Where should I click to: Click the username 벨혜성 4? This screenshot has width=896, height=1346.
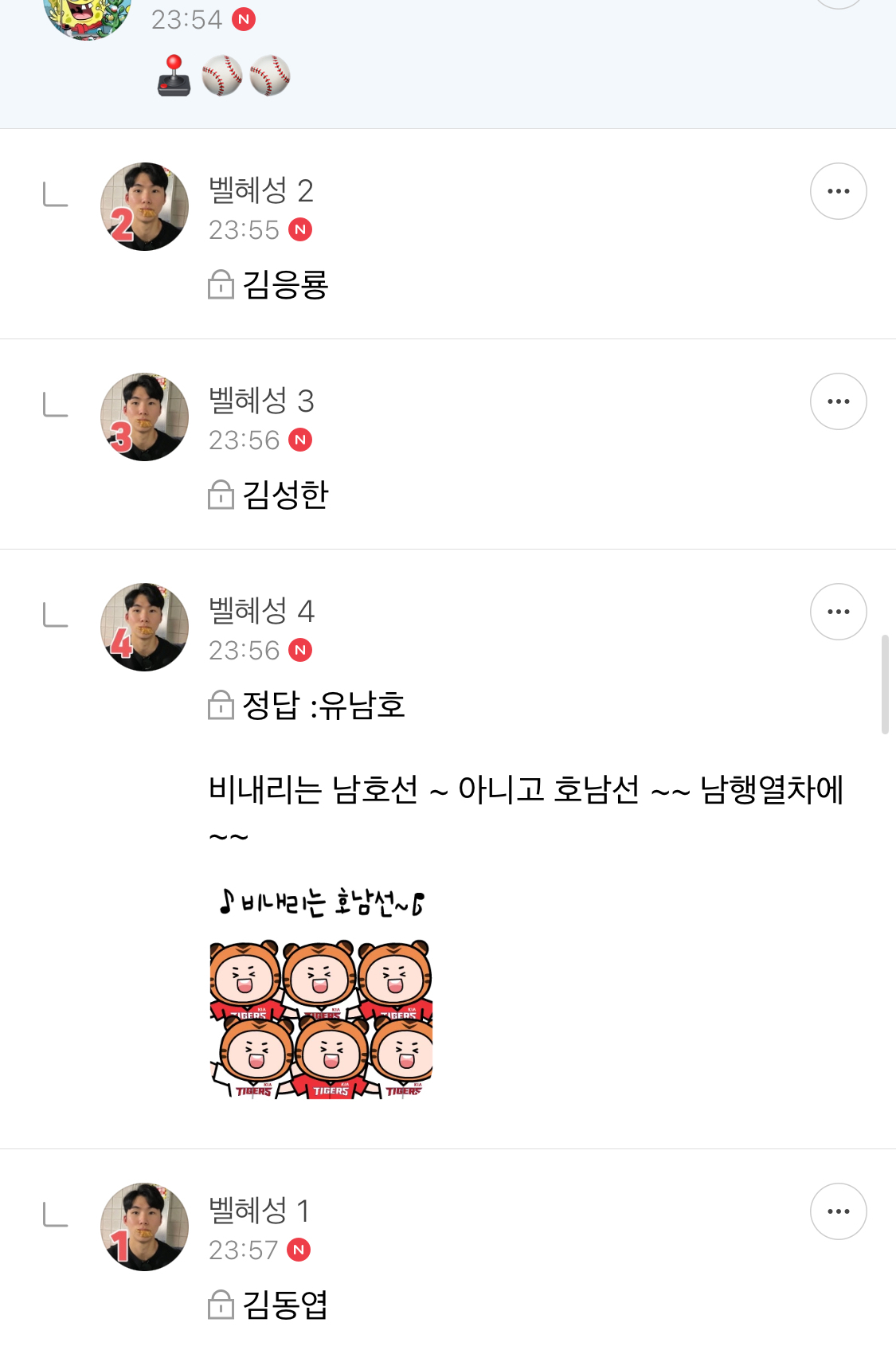point(260,612)
